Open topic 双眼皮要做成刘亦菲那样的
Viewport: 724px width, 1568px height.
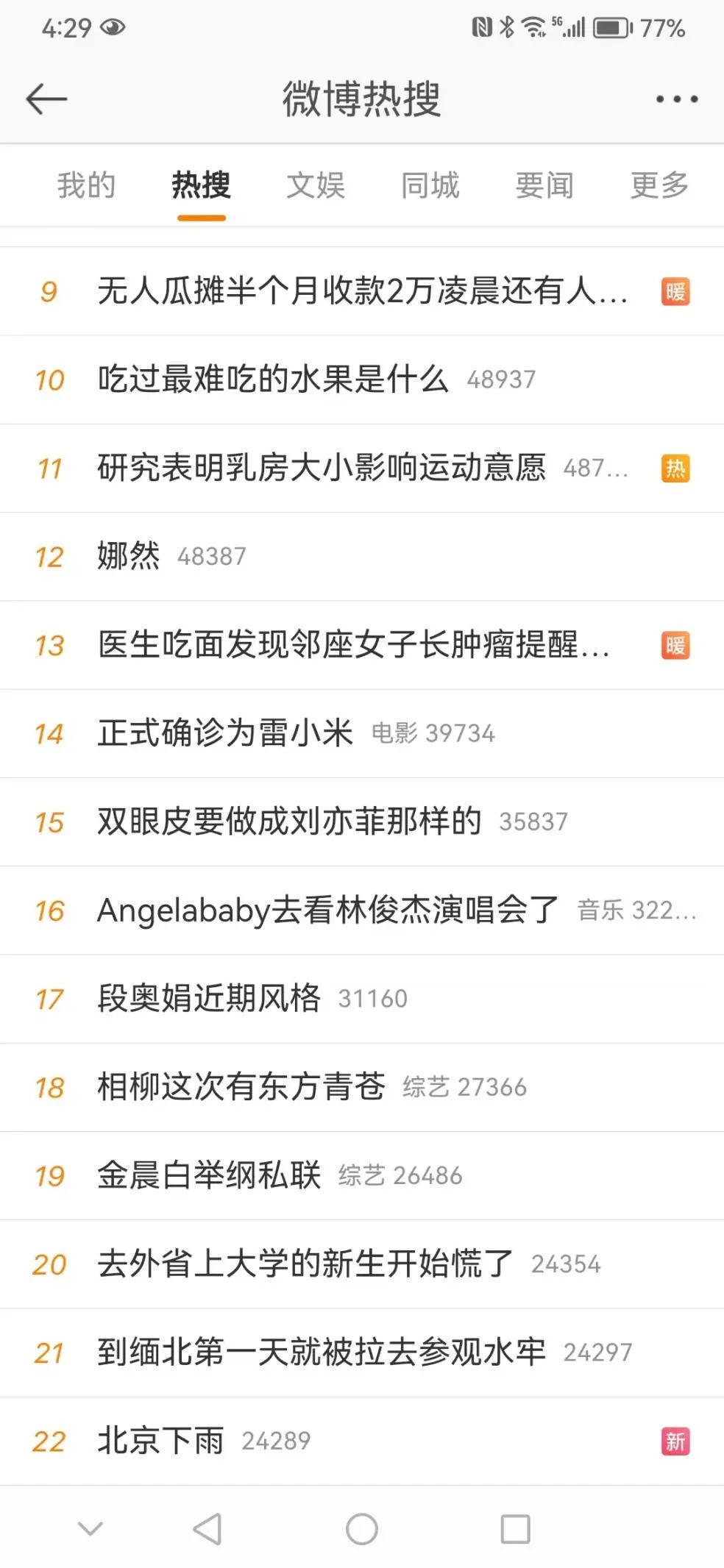pyautogui.click(x=289, y=822)
